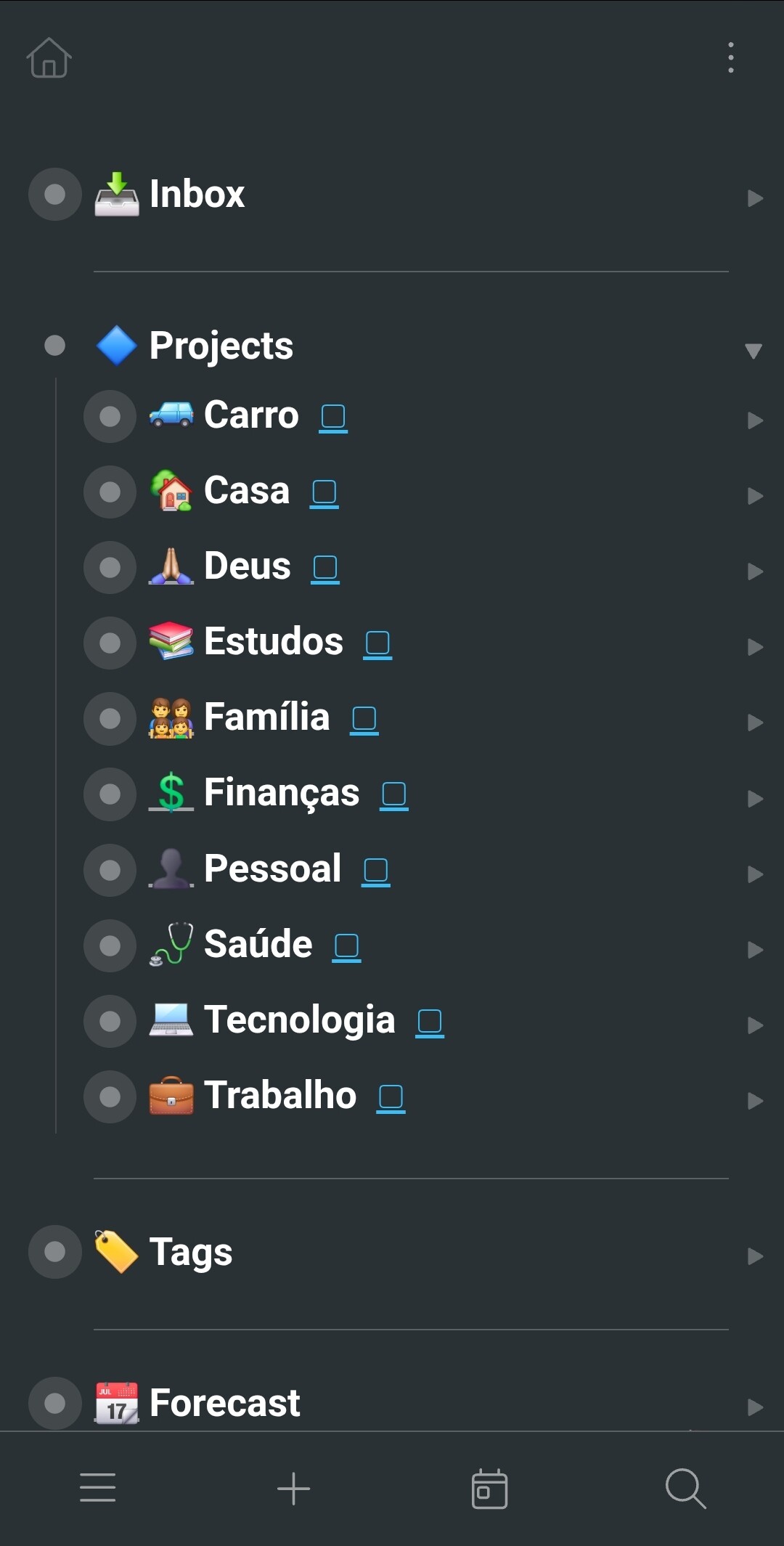
Task: Add a new item with plus button
Action: click(x=293, y=1489)
